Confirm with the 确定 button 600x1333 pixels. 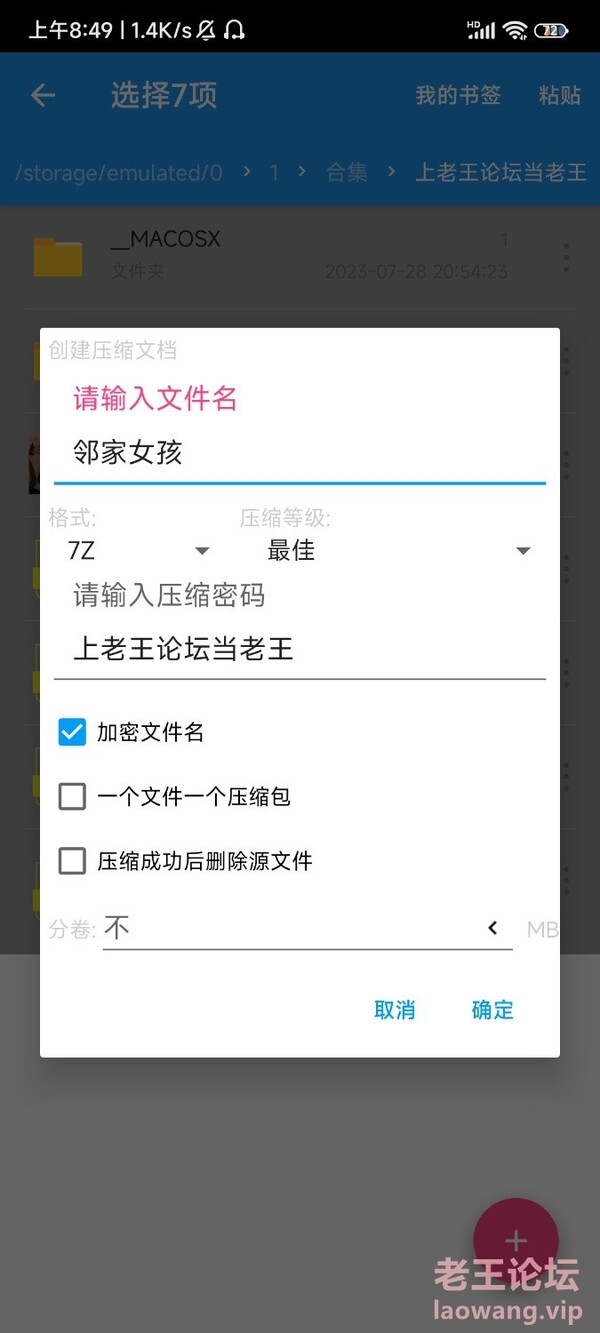pyautogui.click(x=492, y=1010)
